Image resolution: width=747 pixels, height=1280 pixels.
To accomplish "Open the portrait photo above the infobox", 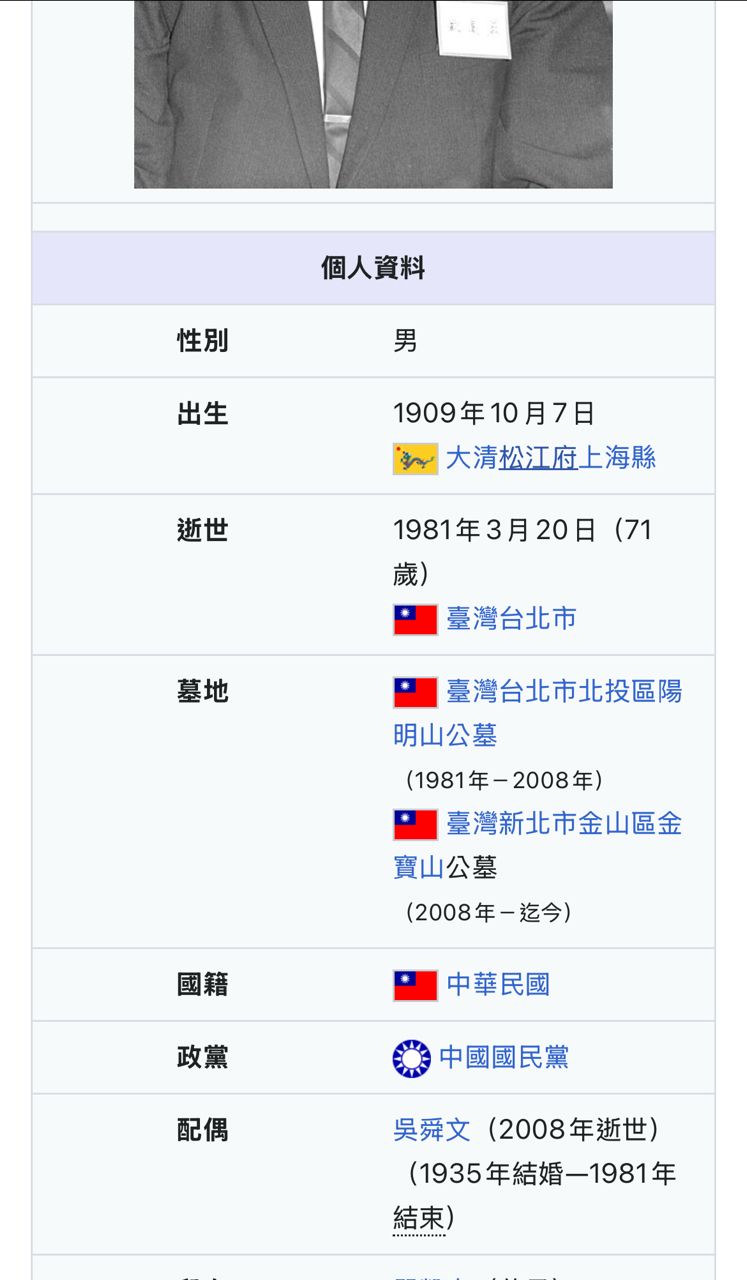I will tap(373, 95).
